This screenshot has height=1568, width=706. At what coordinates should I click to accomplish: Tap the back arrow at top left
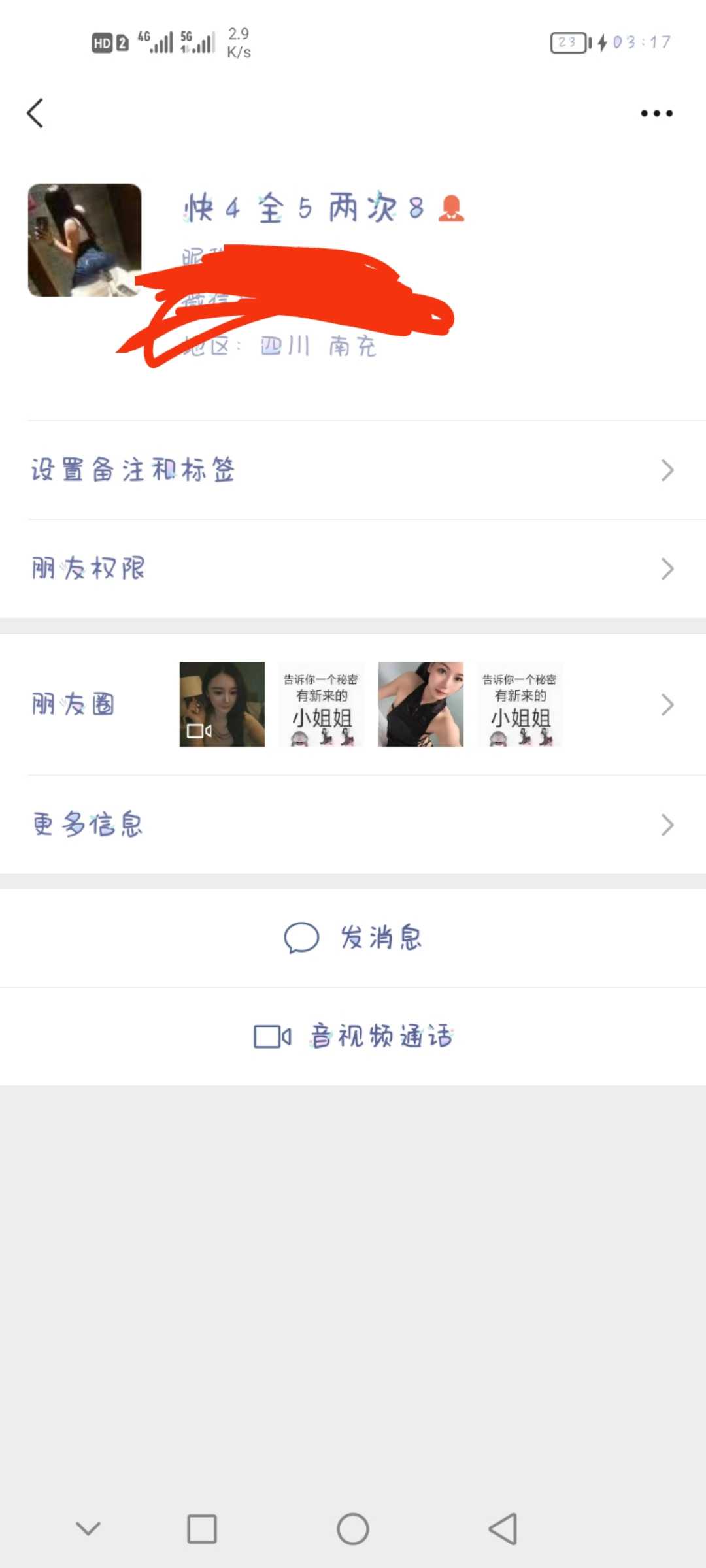pyautogui.click(x=36, y=112)
